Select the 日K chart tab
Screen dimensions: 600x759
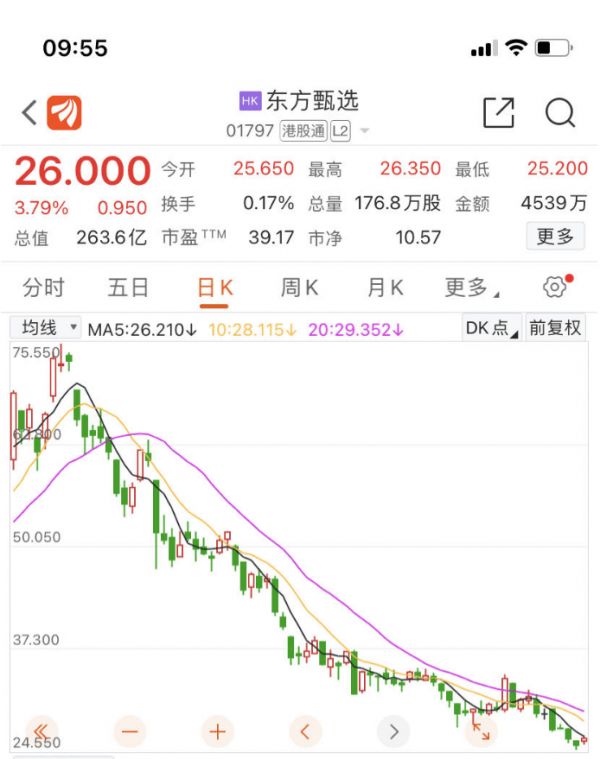215,288
